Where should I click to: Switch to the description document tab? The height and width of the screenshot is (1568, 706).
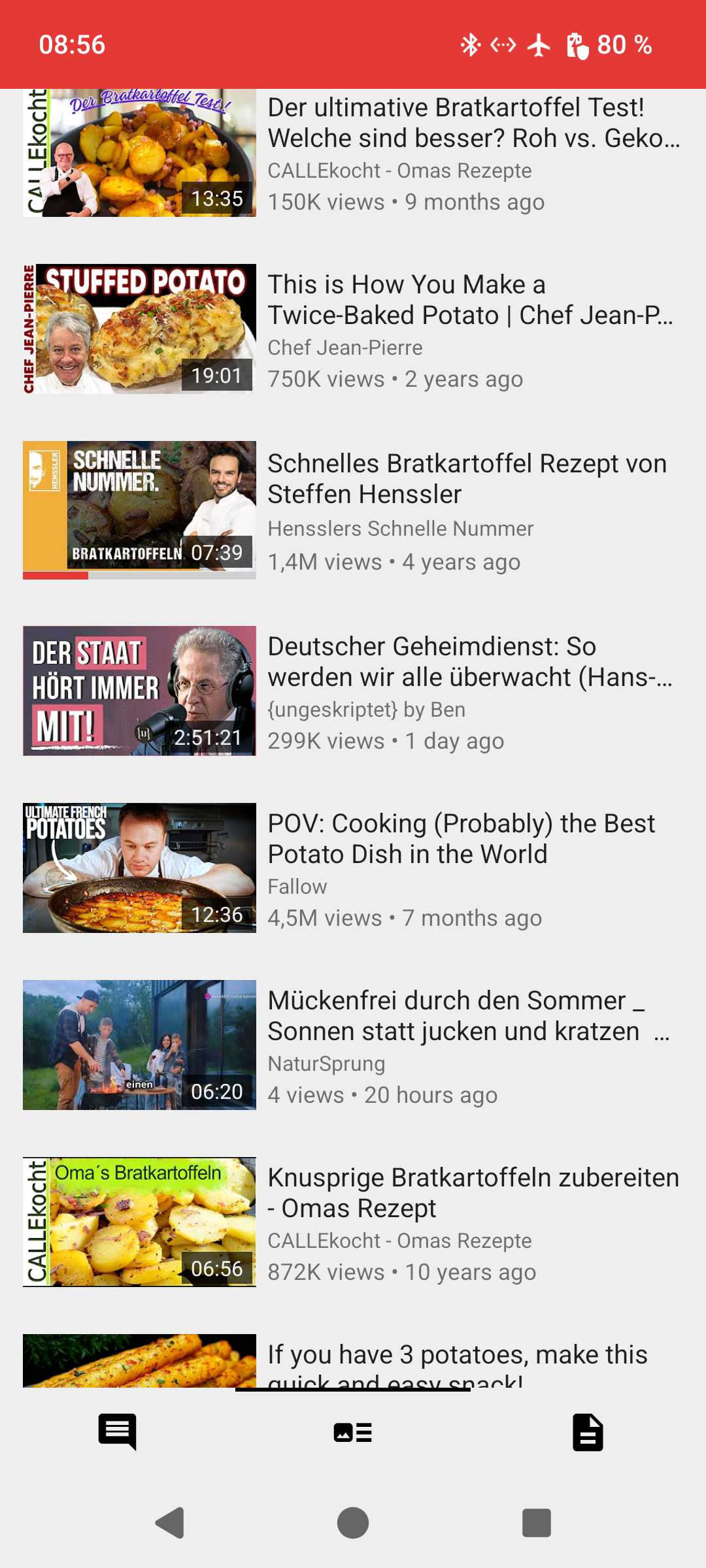coord(588,1432)
